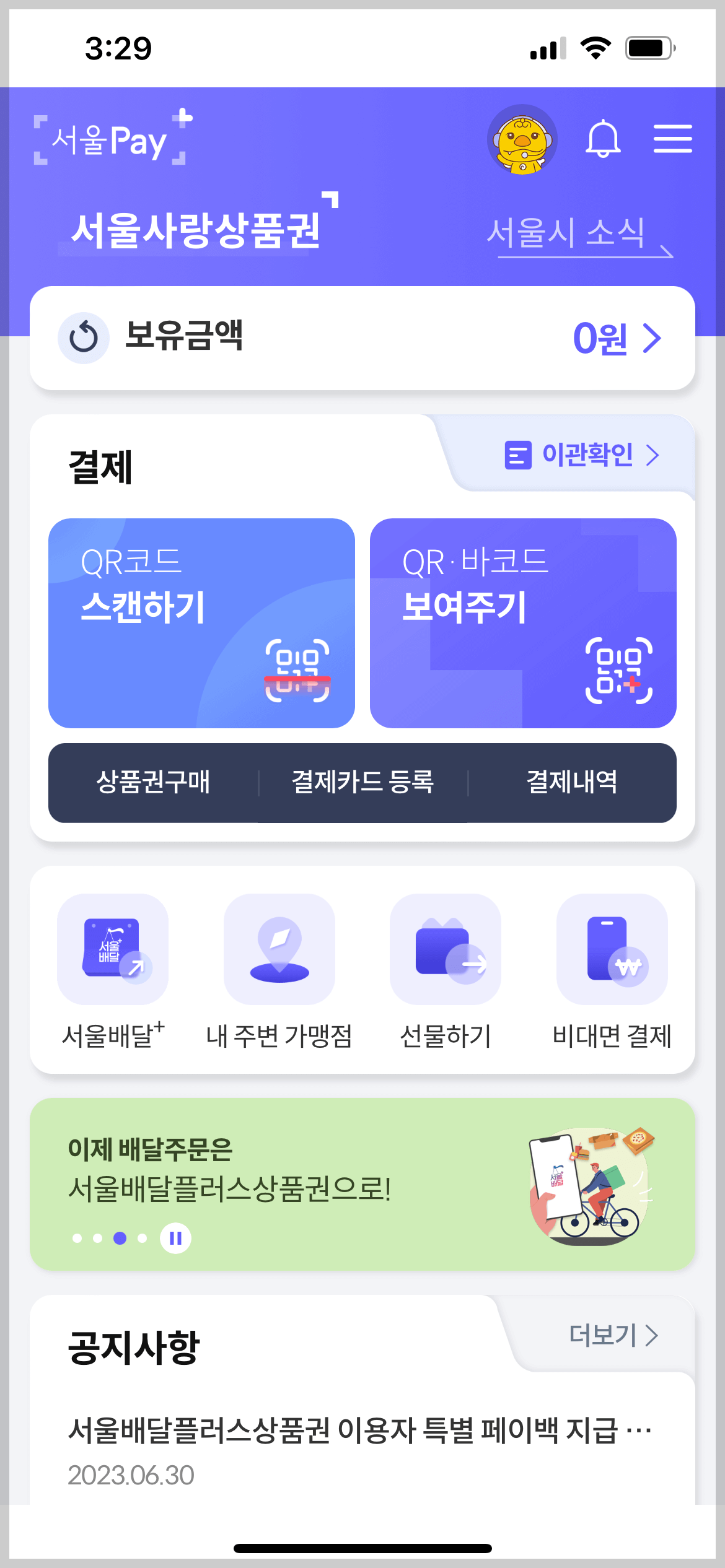Screen dimensions: 725x1568
Task: Pause the banner carousel rotation
Action: [x=175, y=1239]
